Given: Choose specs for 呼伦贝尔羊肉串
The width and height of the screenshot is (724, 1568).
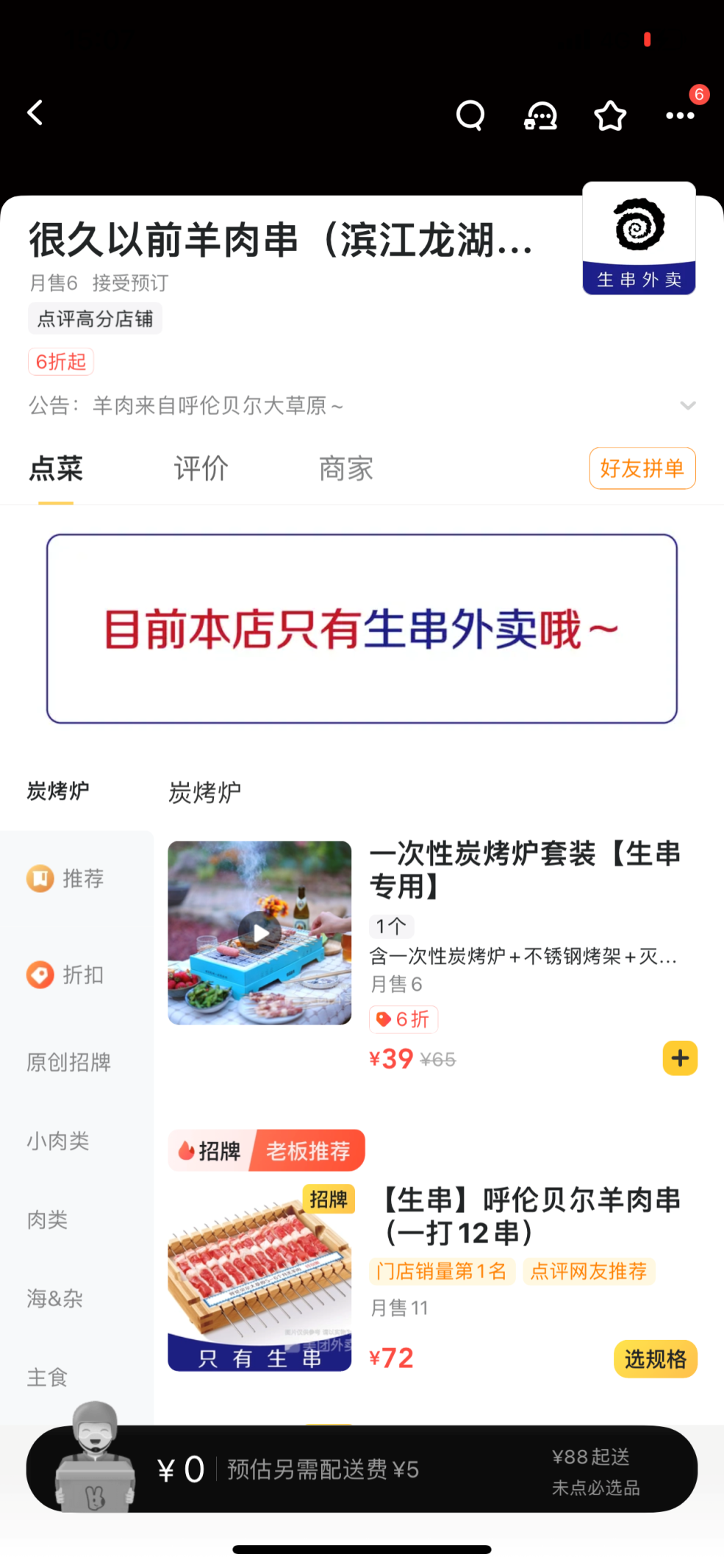Looking at the screenshot, I should 655,1358.
